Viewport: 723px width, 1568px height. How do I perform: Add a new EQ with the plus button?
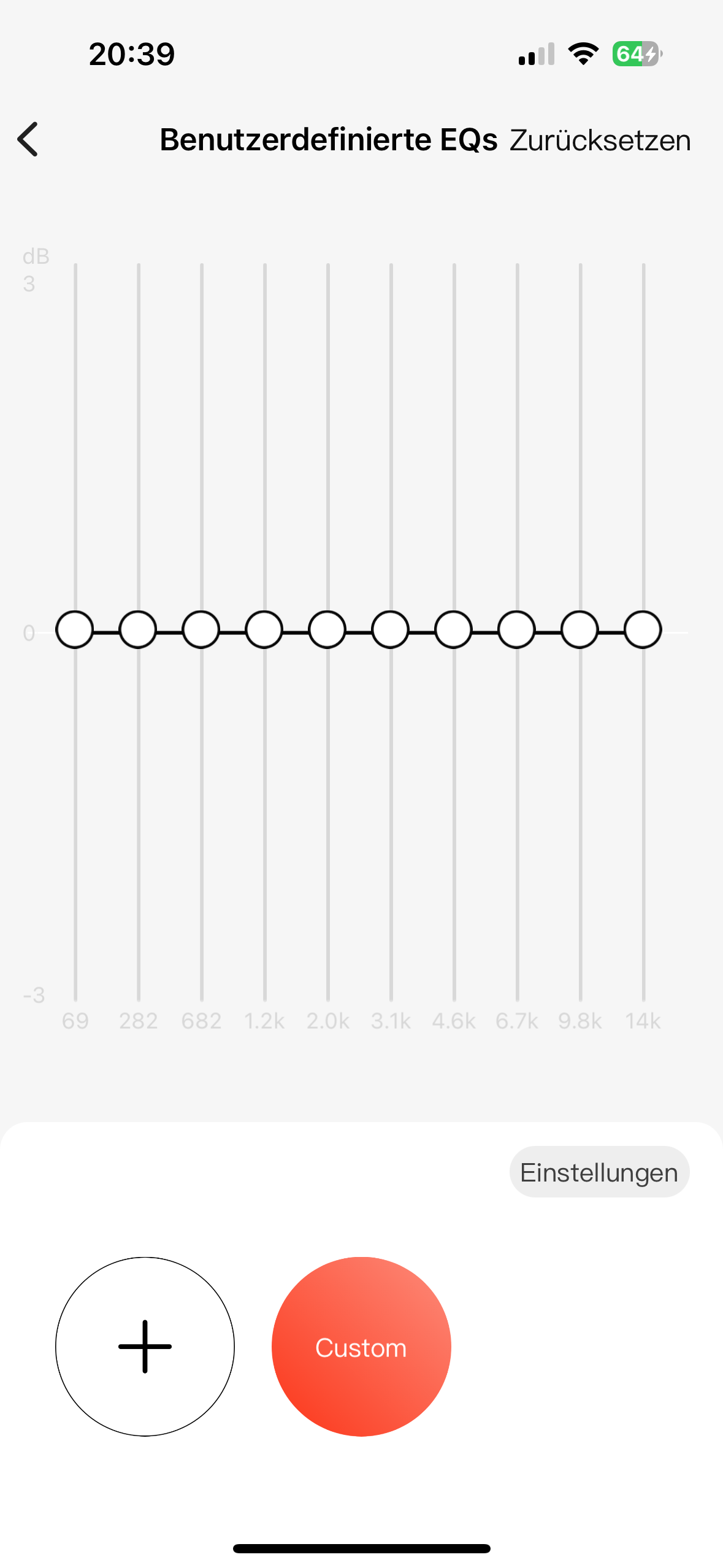(145, 1347)
